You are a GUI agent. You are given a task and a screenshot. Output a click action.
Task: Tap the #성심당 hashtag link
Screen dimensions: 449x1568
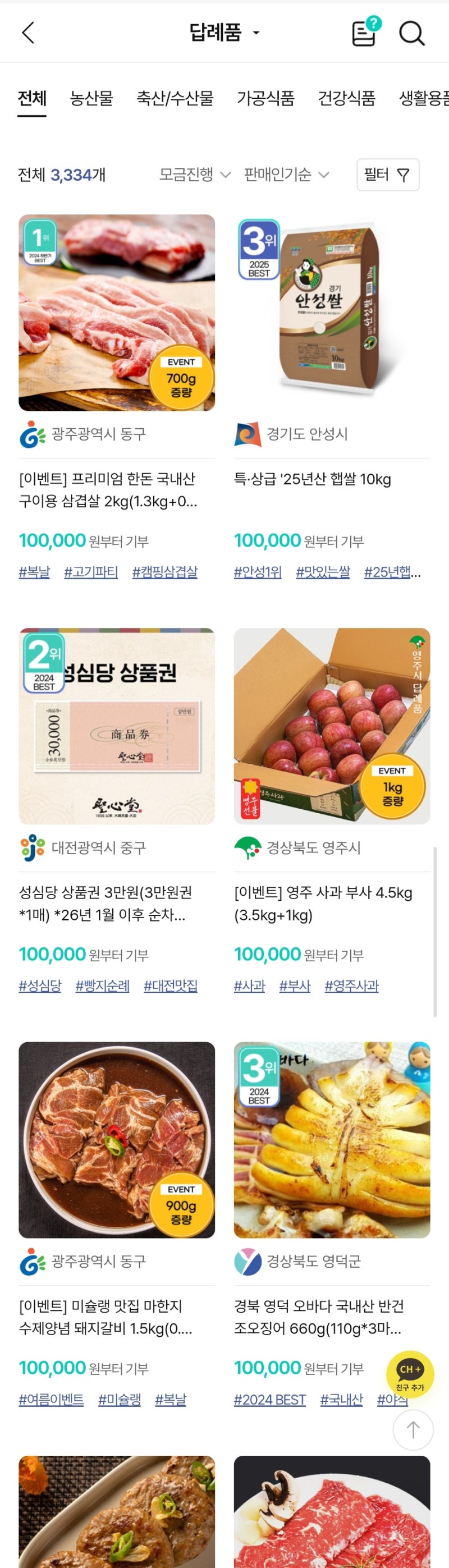tap(40, 985)
